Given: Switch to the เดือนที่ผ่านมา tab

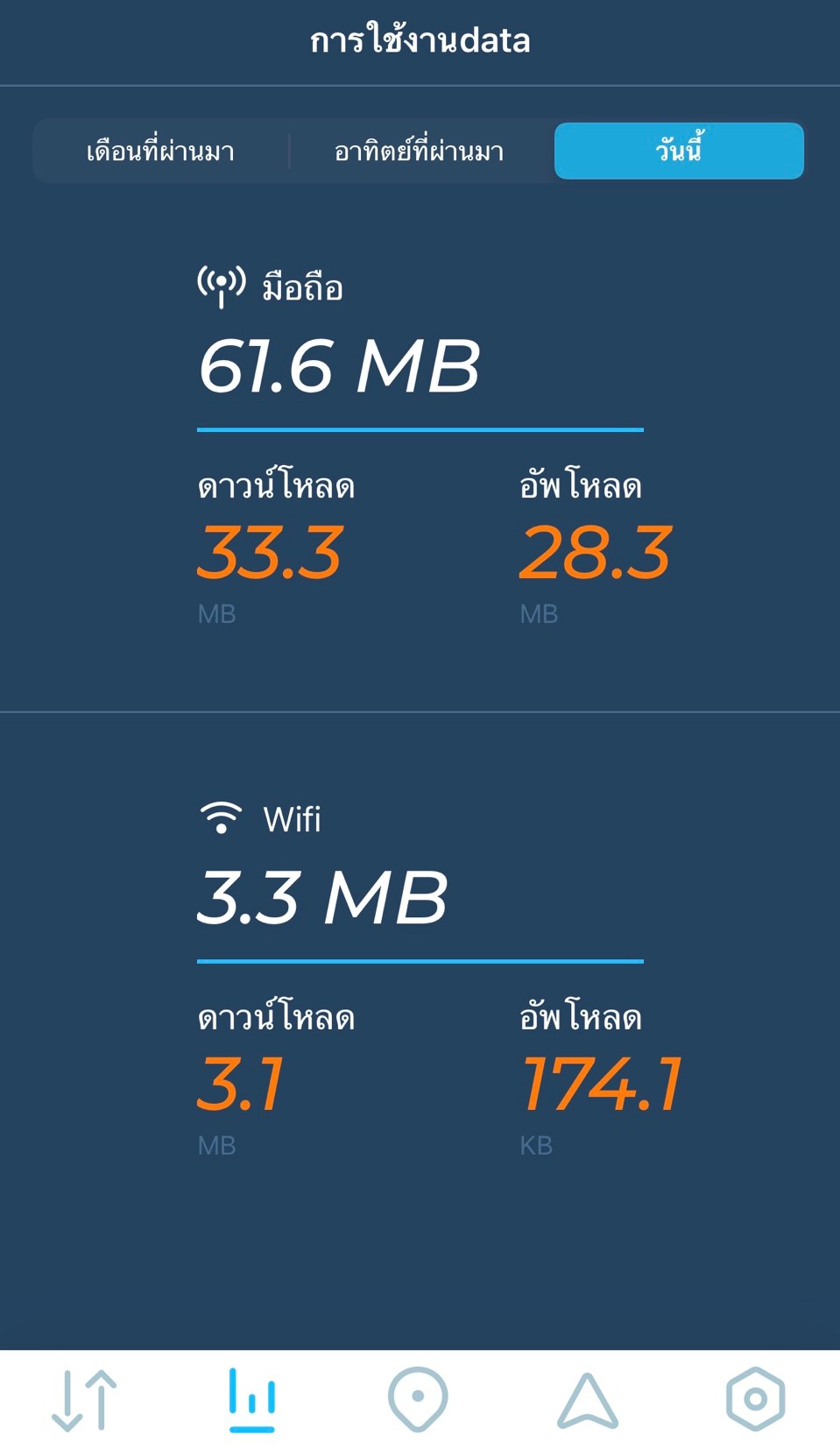Looking at the screenshot, I should click(x=161, y=151).
